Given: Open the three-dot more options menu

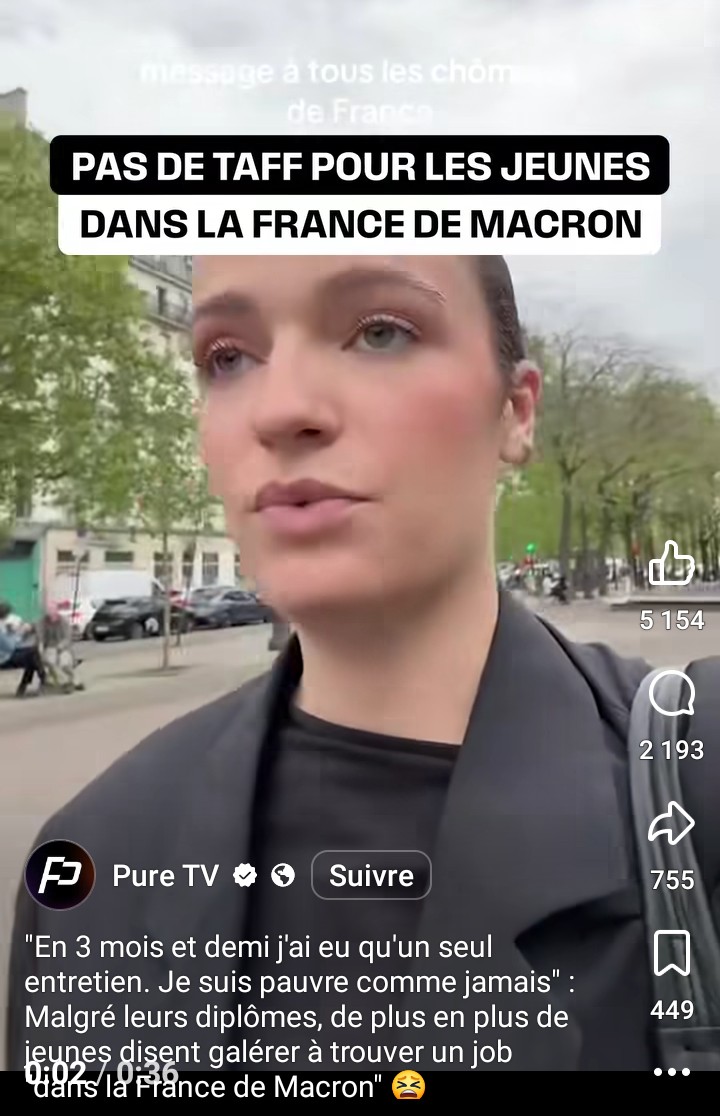Looking at the screenshot, I should pos(672,1072).
